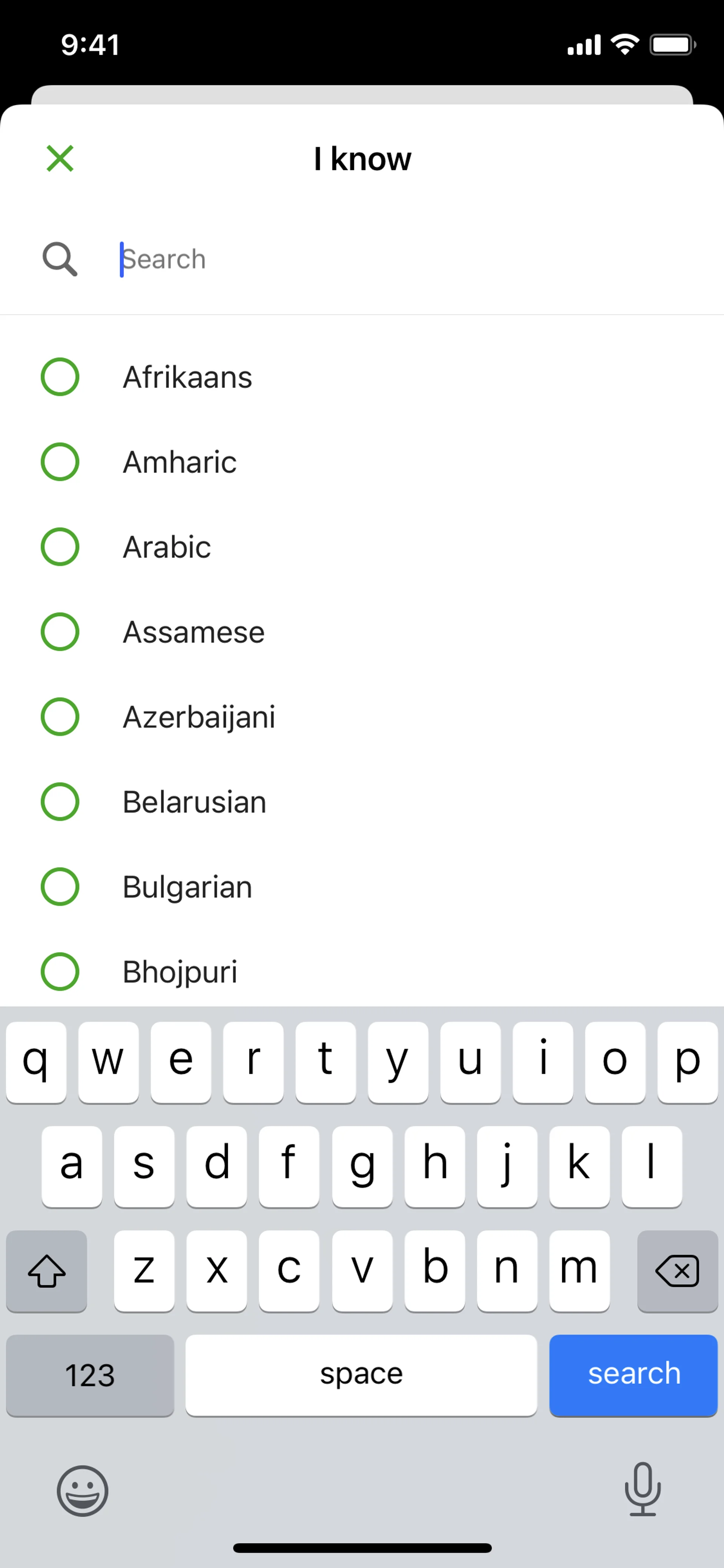Mark Bulgarian as a known language
Viewport: 724px width, 1568px height.
point(60,886)
